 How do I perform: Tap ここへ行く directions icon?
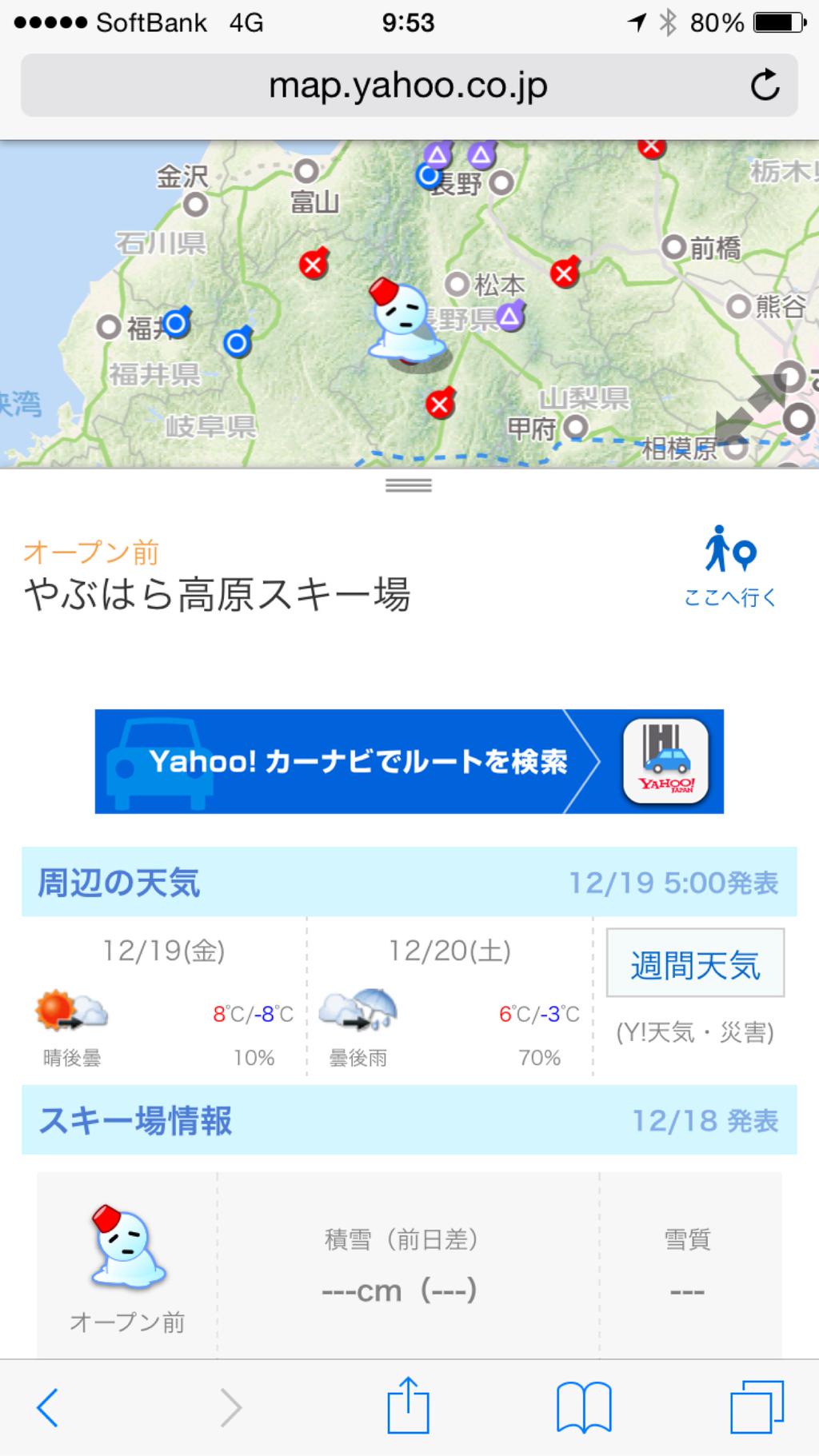pos(729,565)
